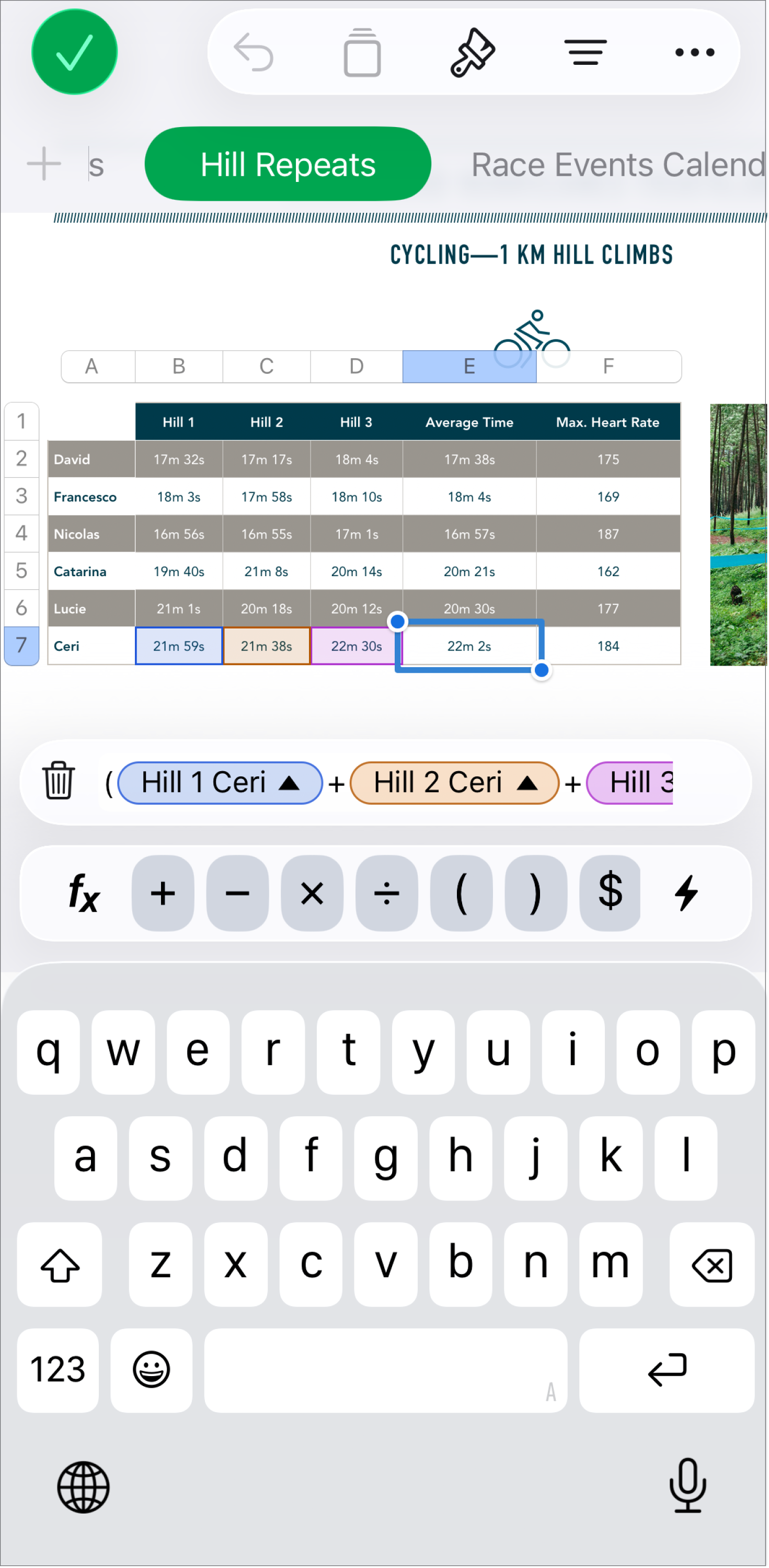Viewport: 769px width, 1568px height.
Task: Tap the lightning bolt quick formula key
Action: pos(686,893)
